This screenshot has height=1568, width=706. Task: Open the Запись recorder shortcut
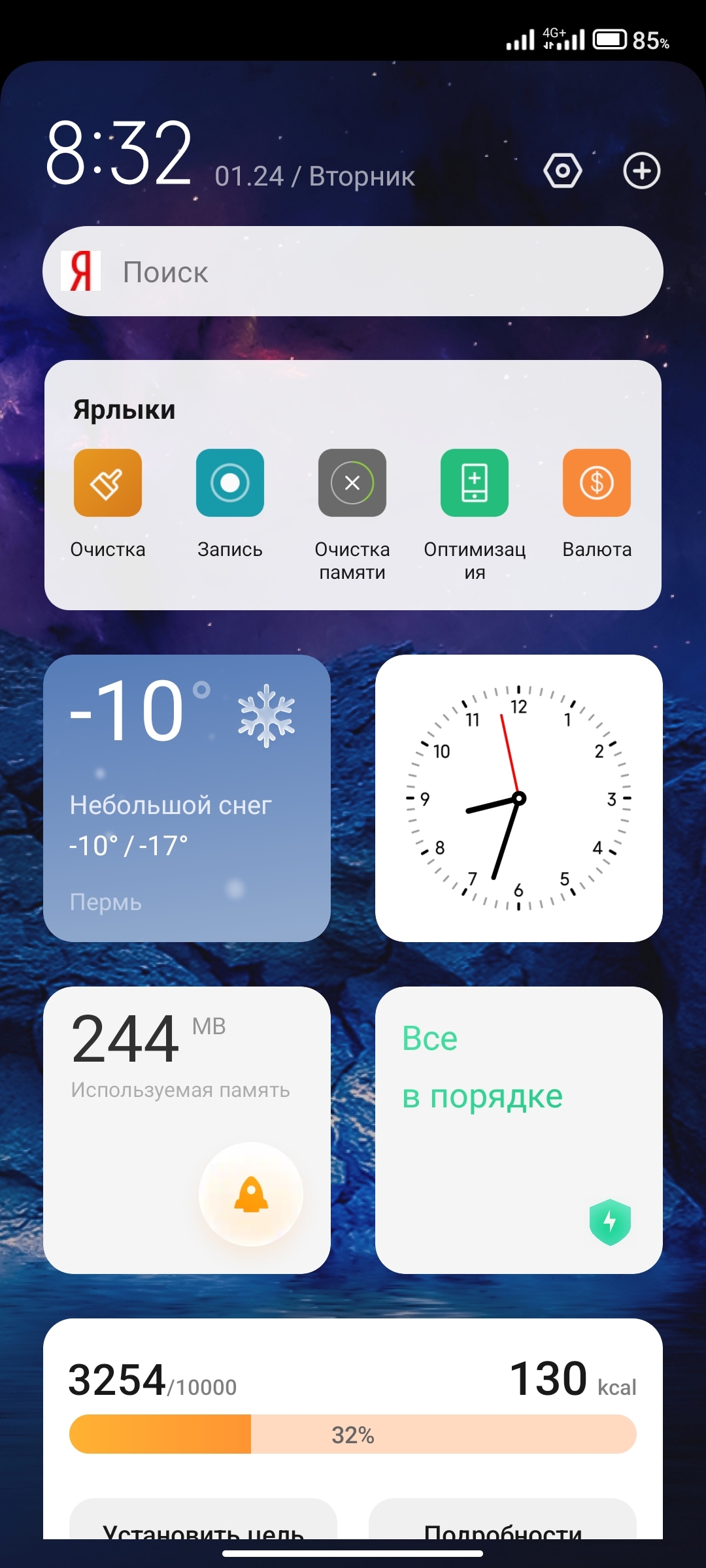230,483
